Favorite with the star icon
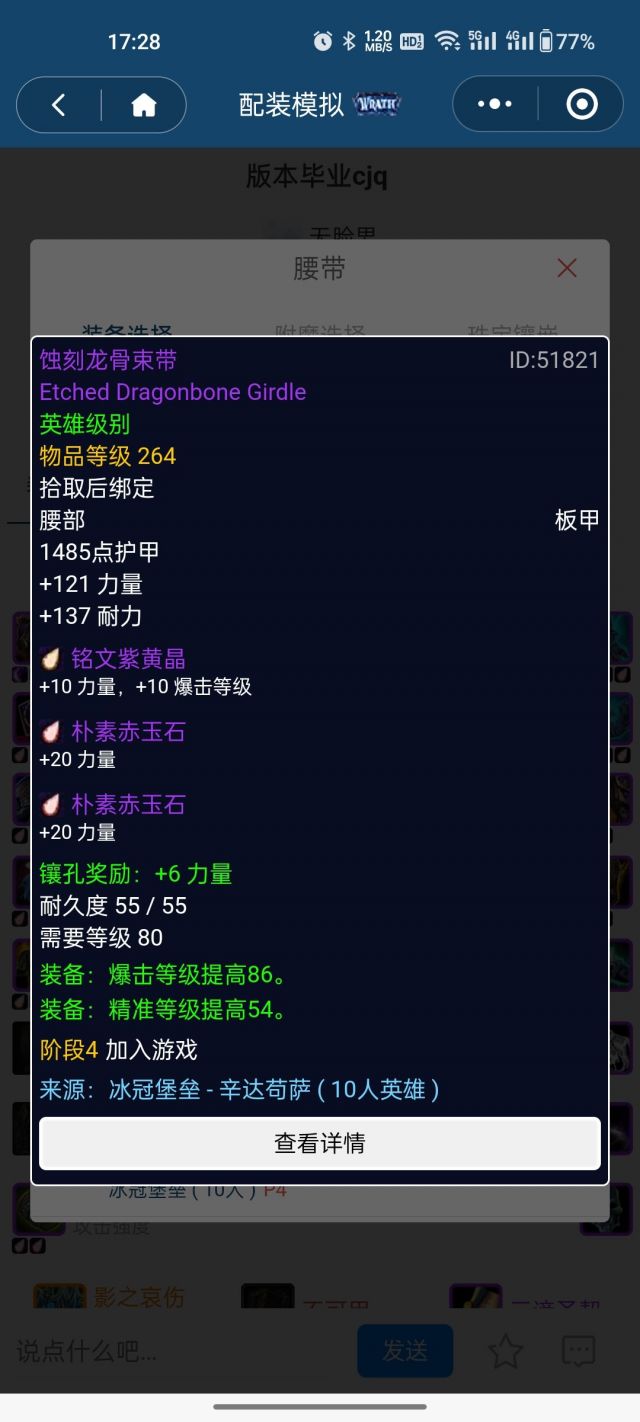Viewport: 640px width, 1422px height. [x=506, y=1352]
